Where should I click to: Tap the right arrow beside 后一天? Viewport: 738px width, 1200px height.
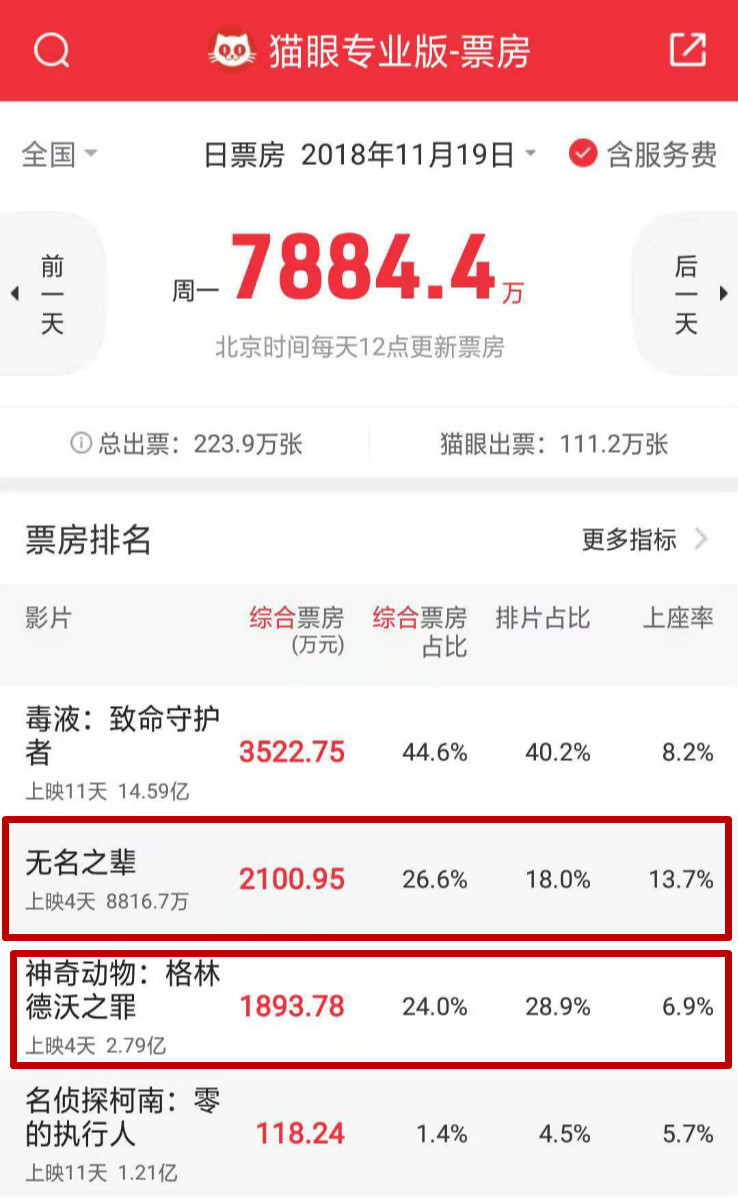724,291
